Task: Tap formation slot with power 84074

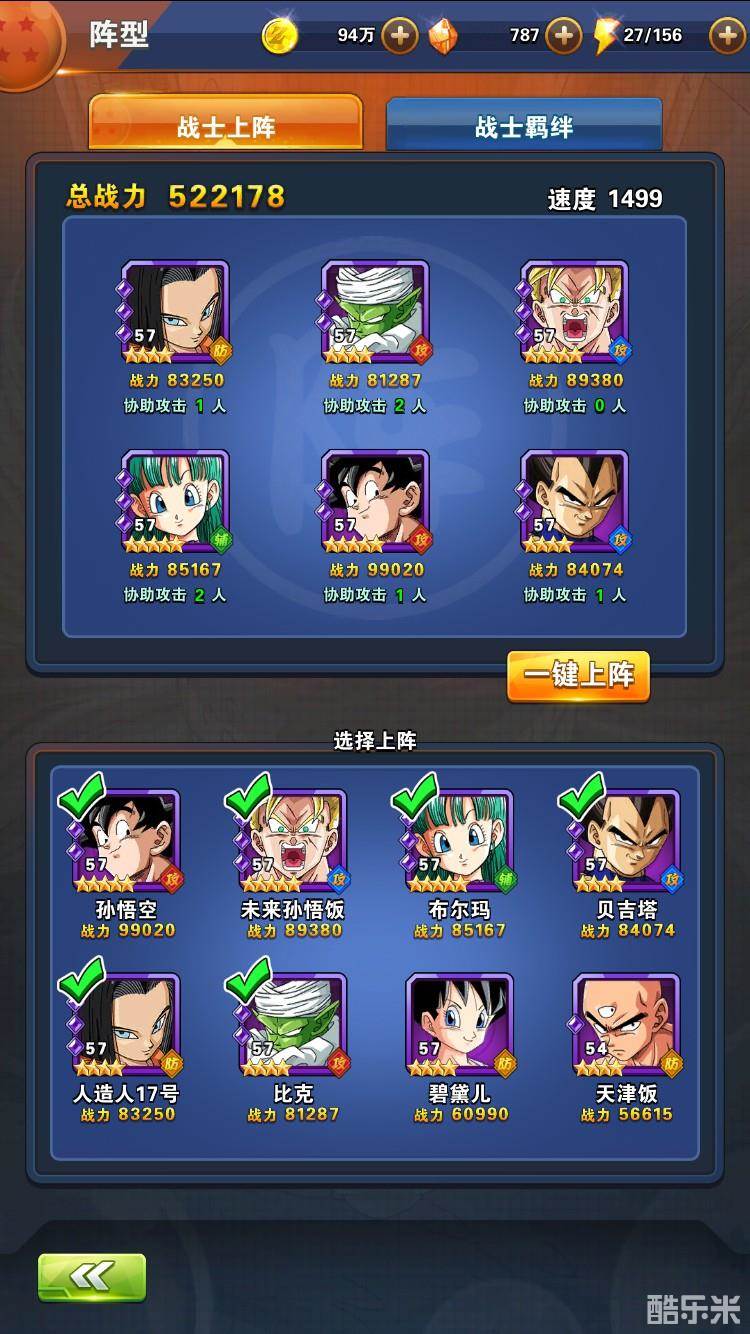Action: [x=575, y=501]
